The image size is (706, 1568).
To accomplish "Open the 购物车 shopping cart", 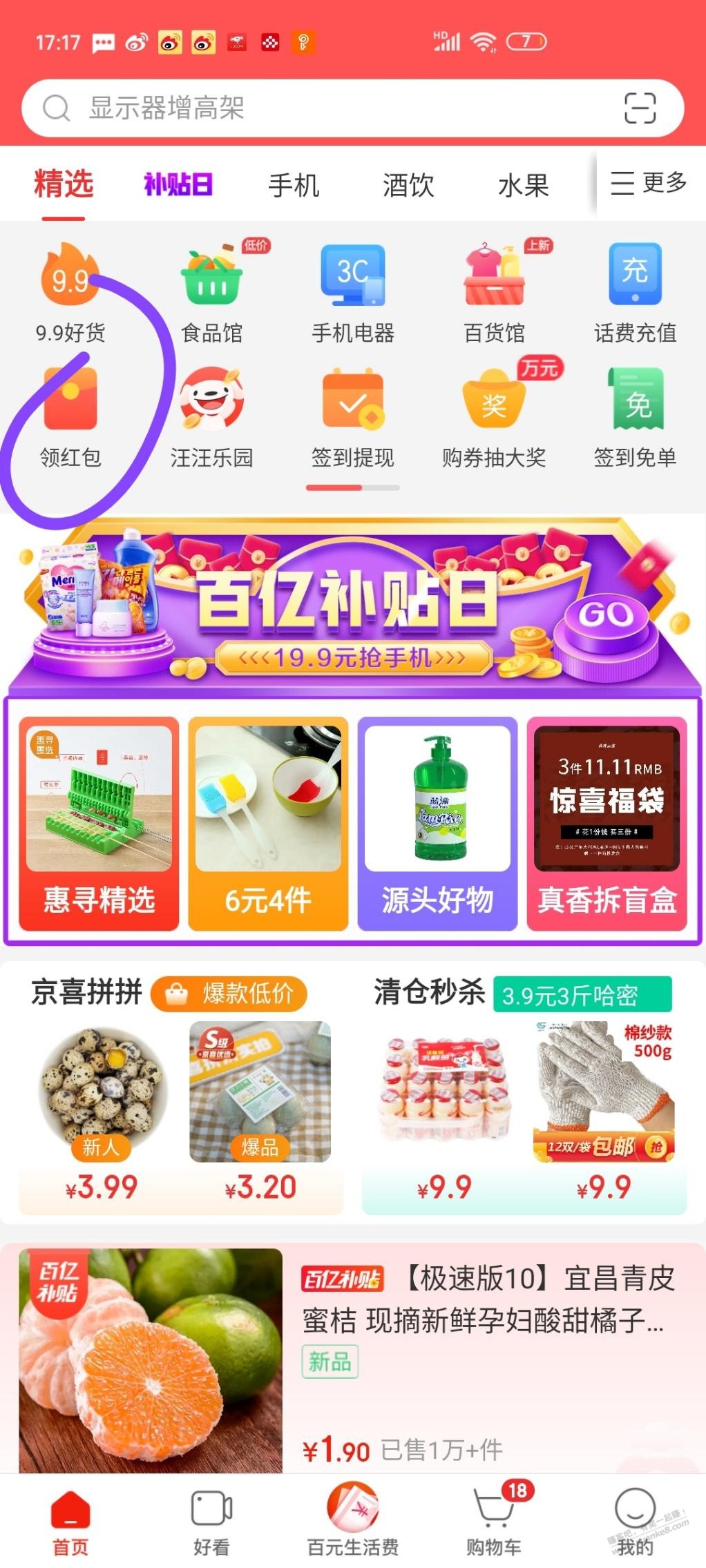I will click(x=493, y=1521).
